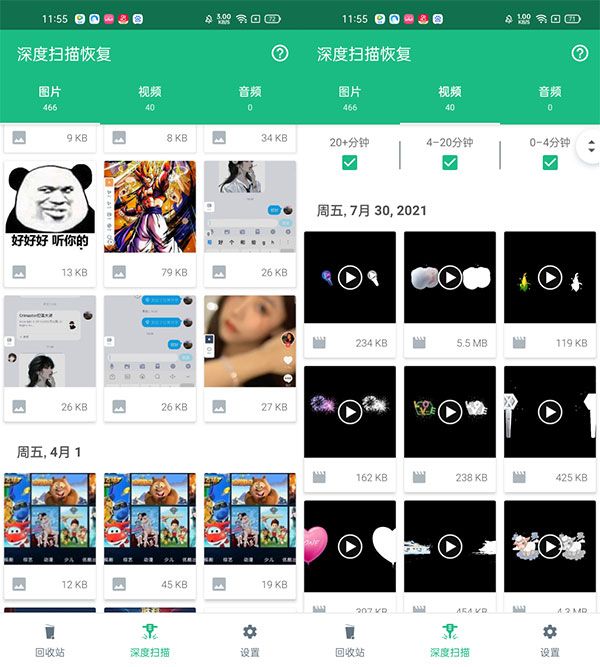The image size is (600, 667).
Task: Toggle the 4-20分钟 duration checkbox
Action: point(449,163)
